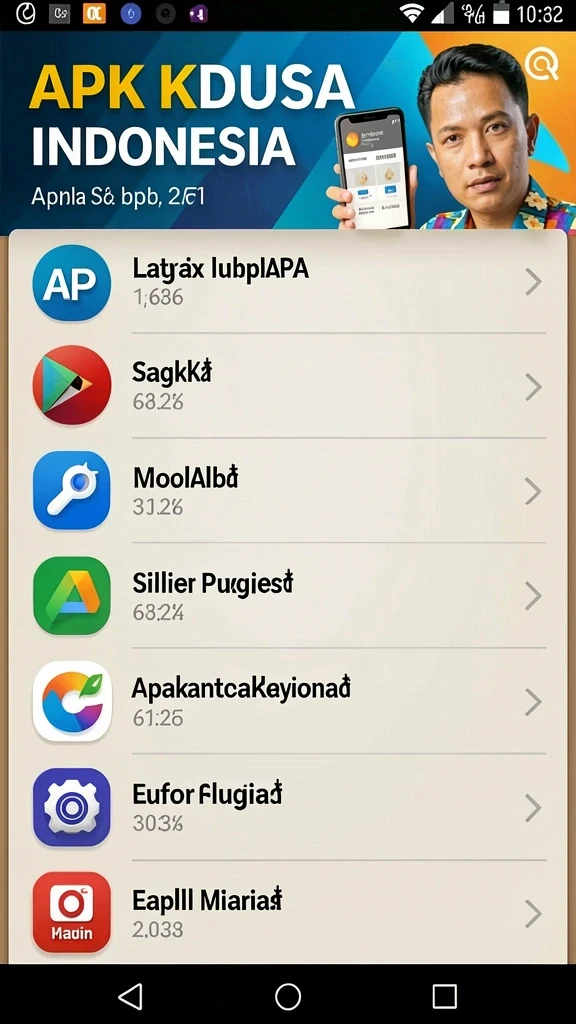
Task: Tap the system home button
Action: (288, 997)
